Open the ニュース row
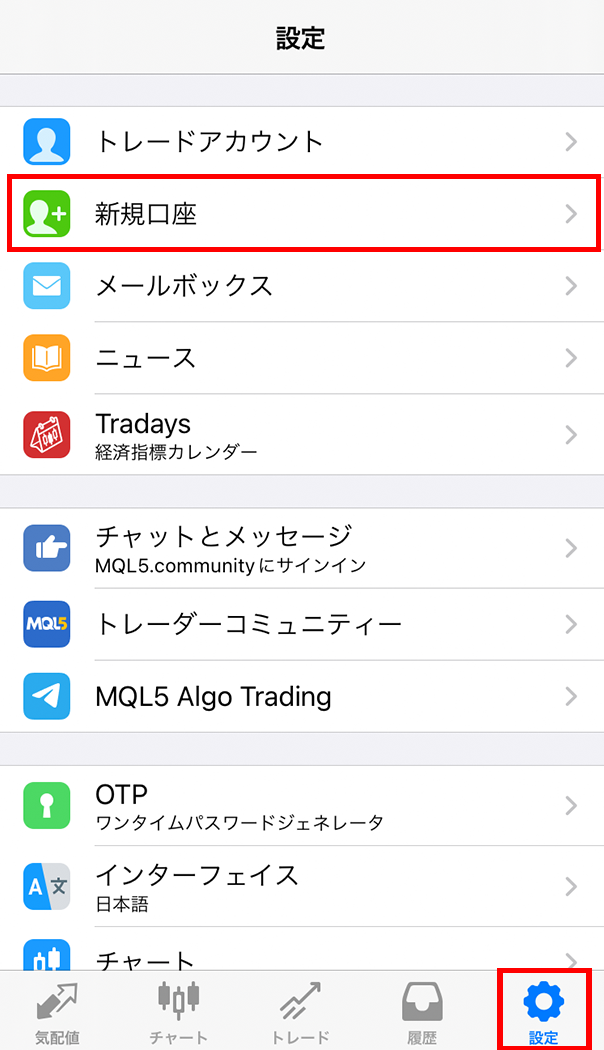 (300, 357)
